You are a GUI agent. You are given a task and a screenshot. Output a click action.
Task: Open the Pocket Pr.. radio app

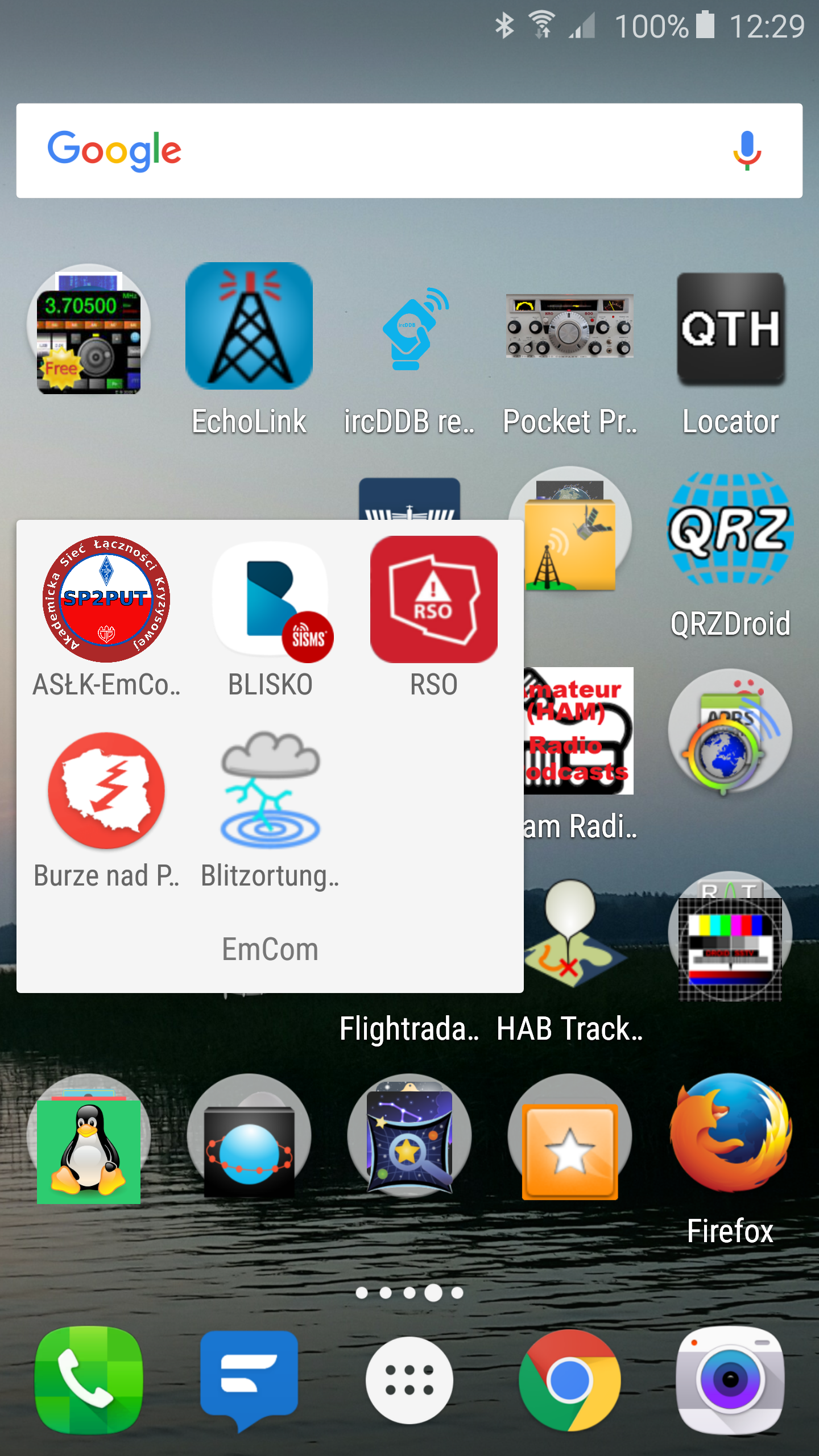(569, 327)
